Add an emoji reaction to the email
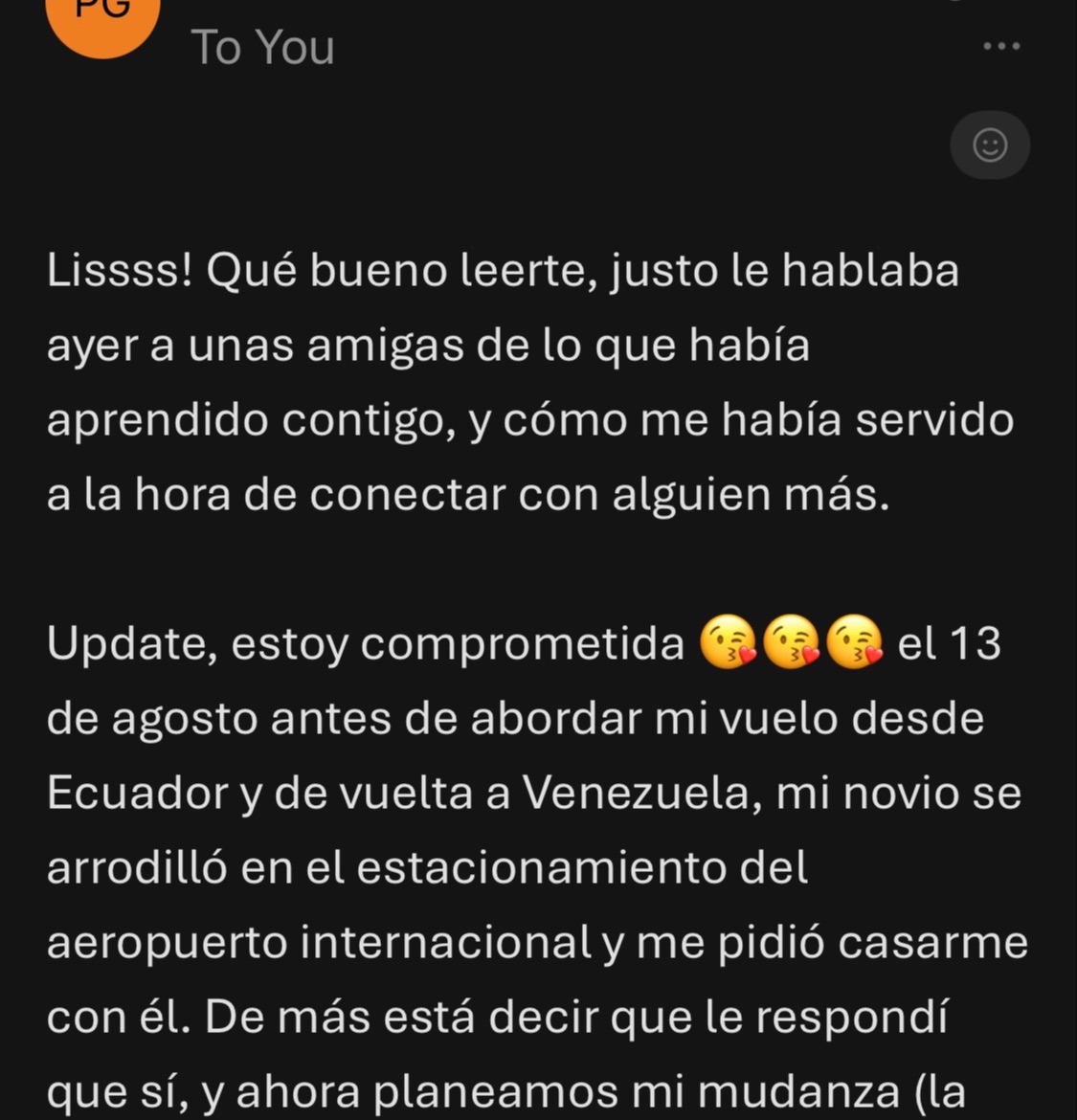1077x1120 pixels. (x=989, y=146)
